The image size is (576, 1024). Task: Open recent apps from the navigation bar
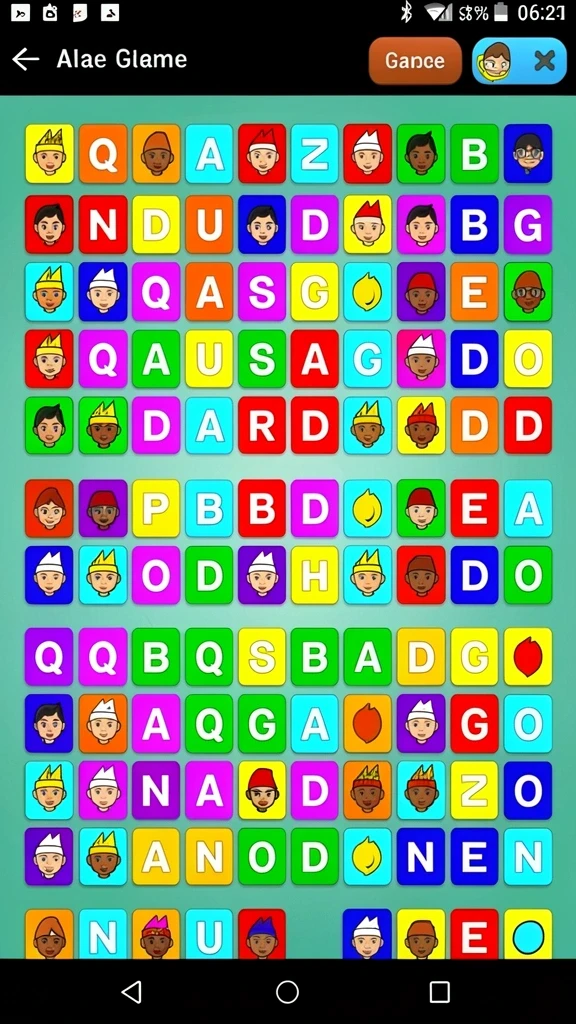440,991
